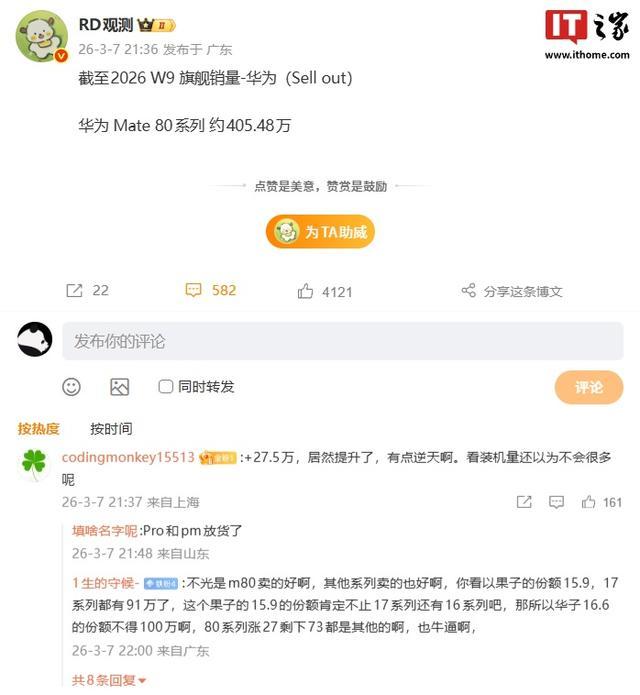Attach an image to your comment
Image resolution: width=640 pixels, height=695 pixels.
click(x=120, y=386)
